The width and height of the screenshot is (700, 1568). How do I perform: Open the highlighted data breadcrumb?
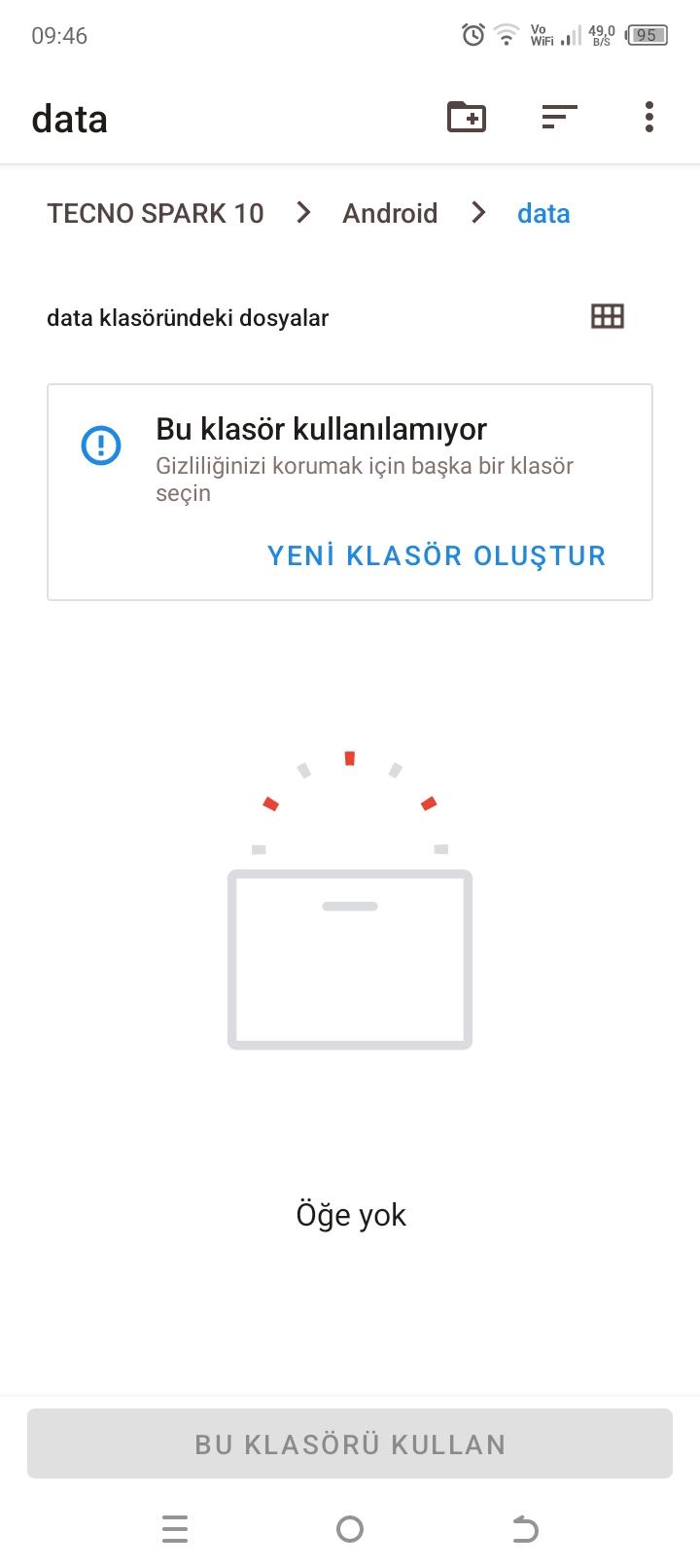pyautogui.click(x=543, y=213)
